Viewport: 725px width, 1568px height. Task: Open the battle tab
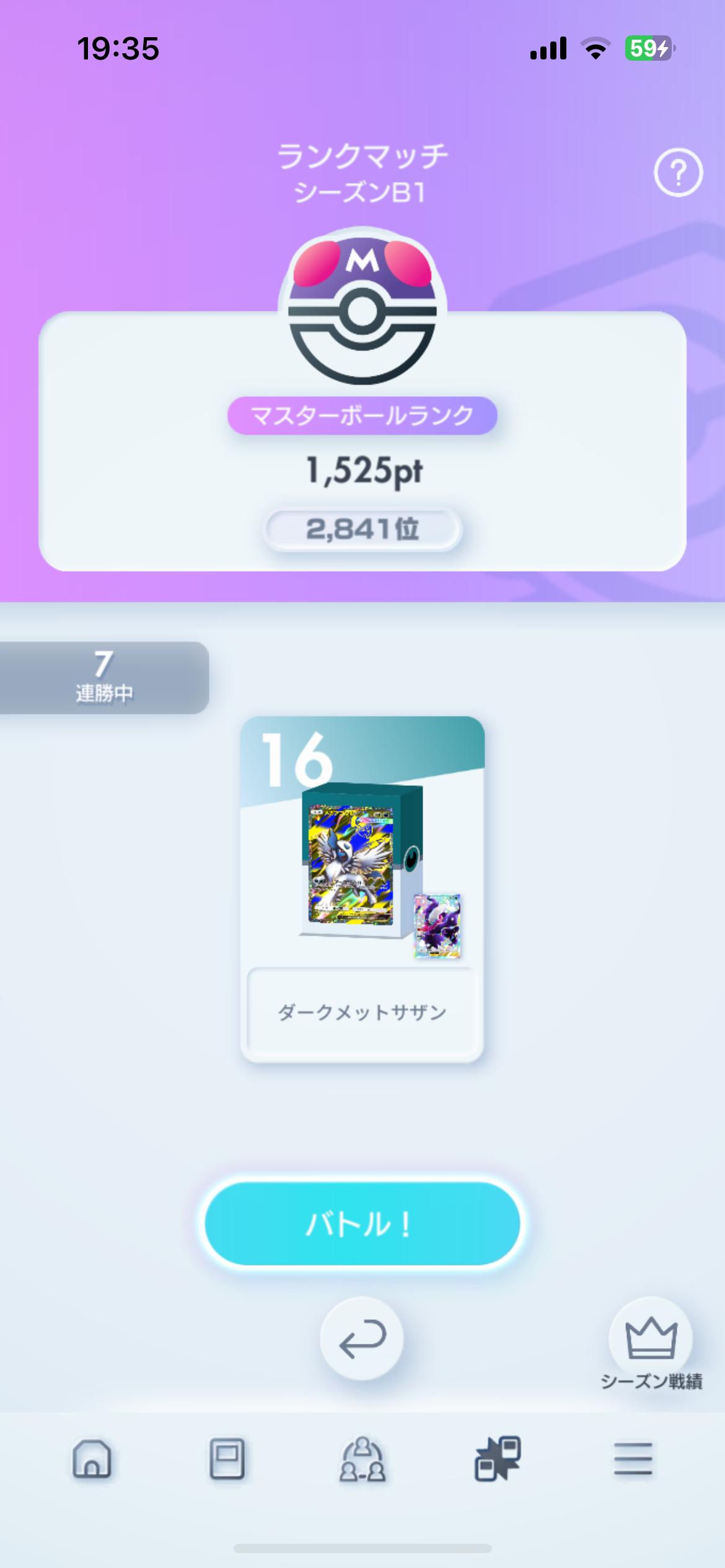[x=498, y=1459]
